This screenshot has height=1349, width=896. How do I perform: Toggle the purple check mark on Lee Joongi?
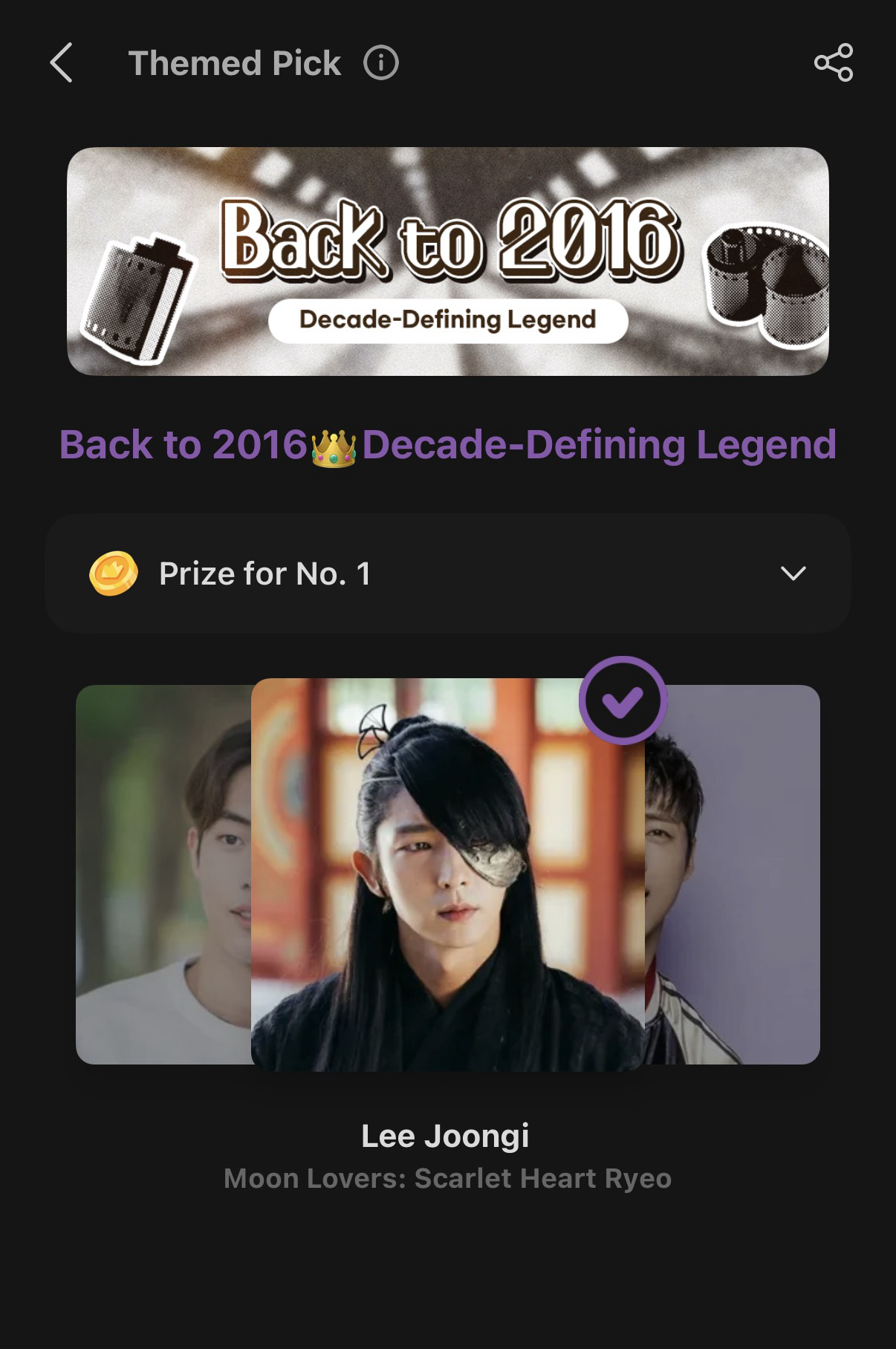[x=623, y=700]
